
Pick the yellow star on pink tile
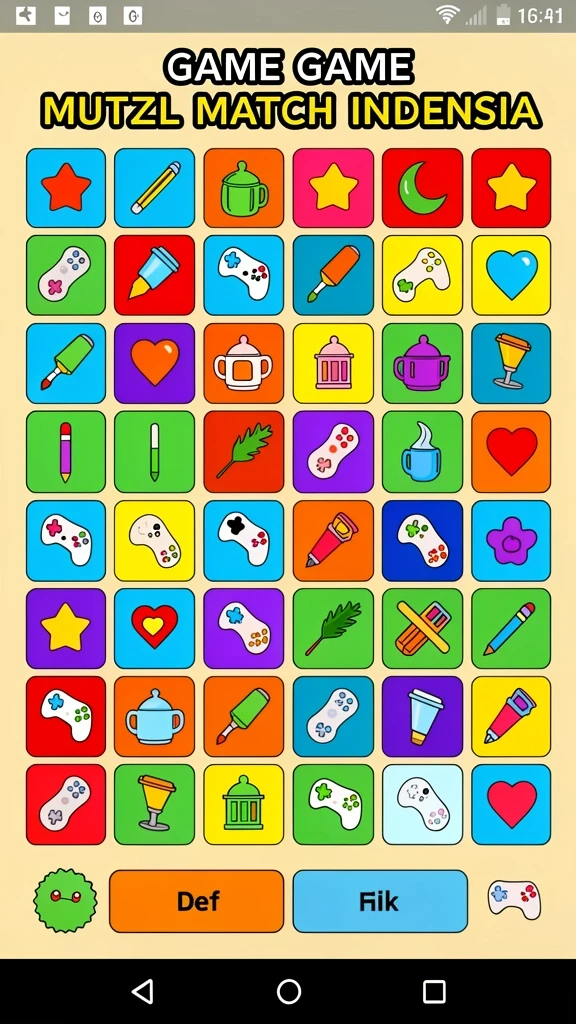point(333,187)
